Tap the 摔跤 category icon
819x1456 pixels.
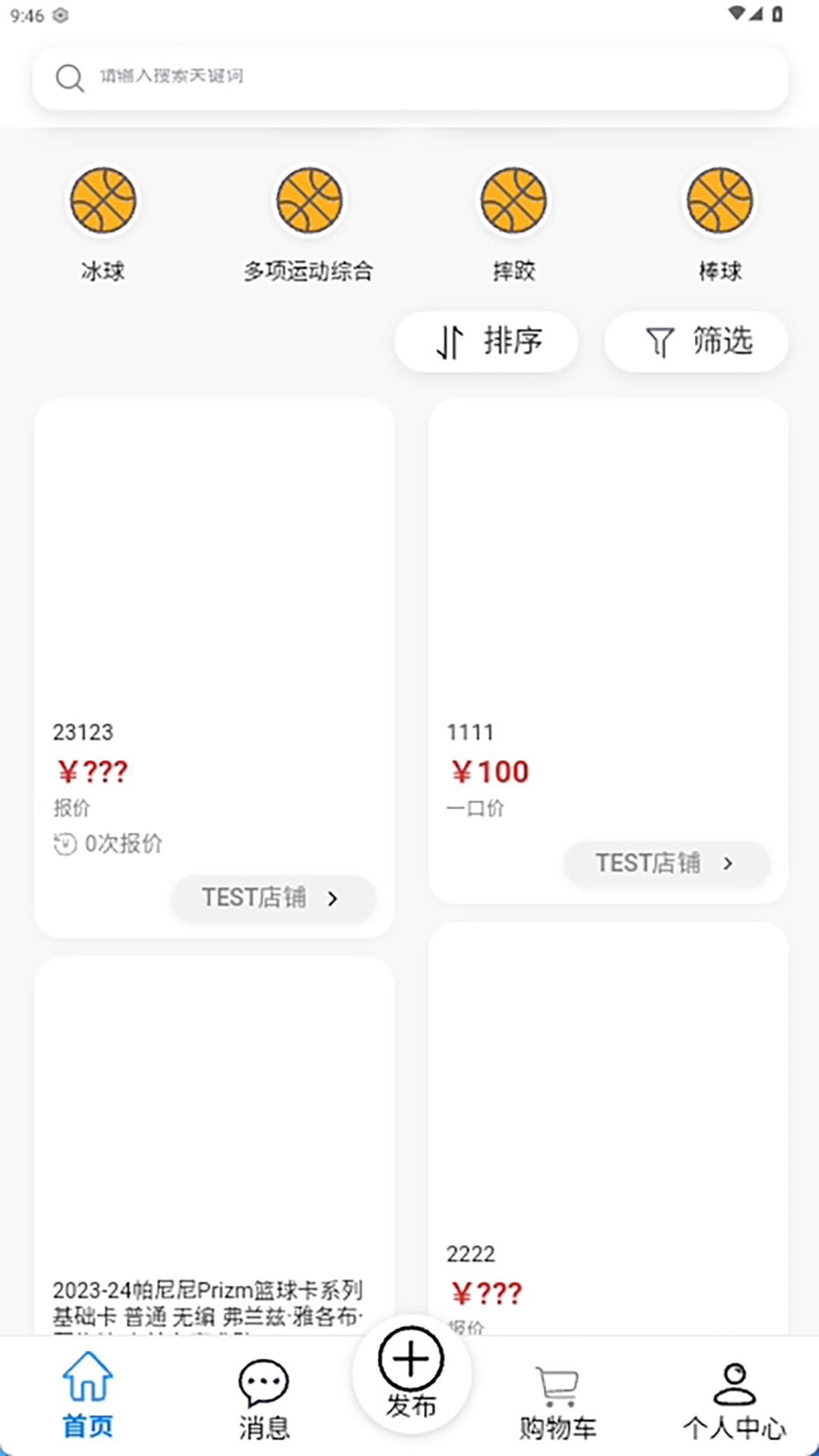(x=513, y=200)
